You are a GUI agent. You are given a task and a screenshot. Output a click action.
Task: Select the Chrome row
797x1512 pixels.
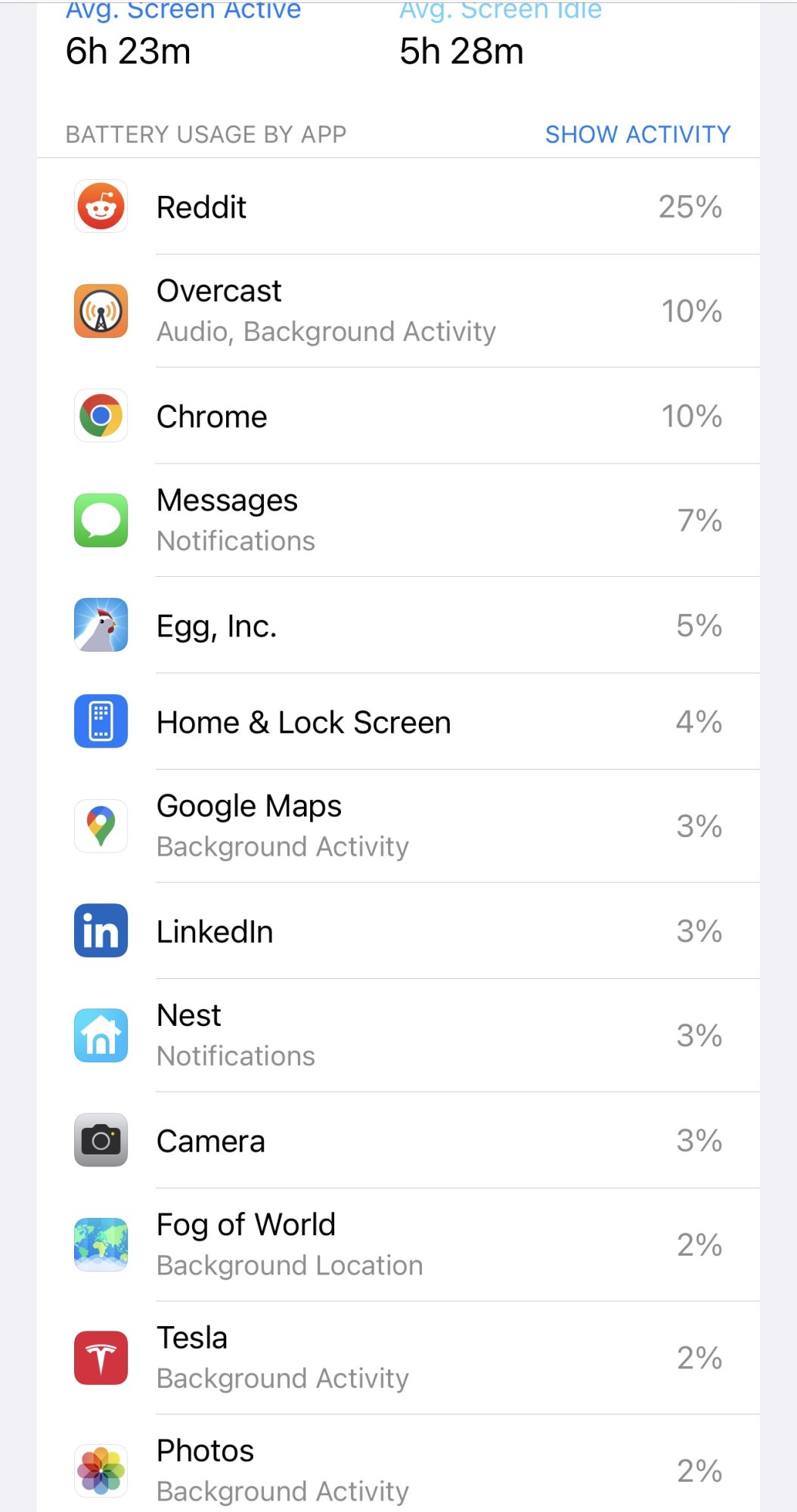coord(398,416)
